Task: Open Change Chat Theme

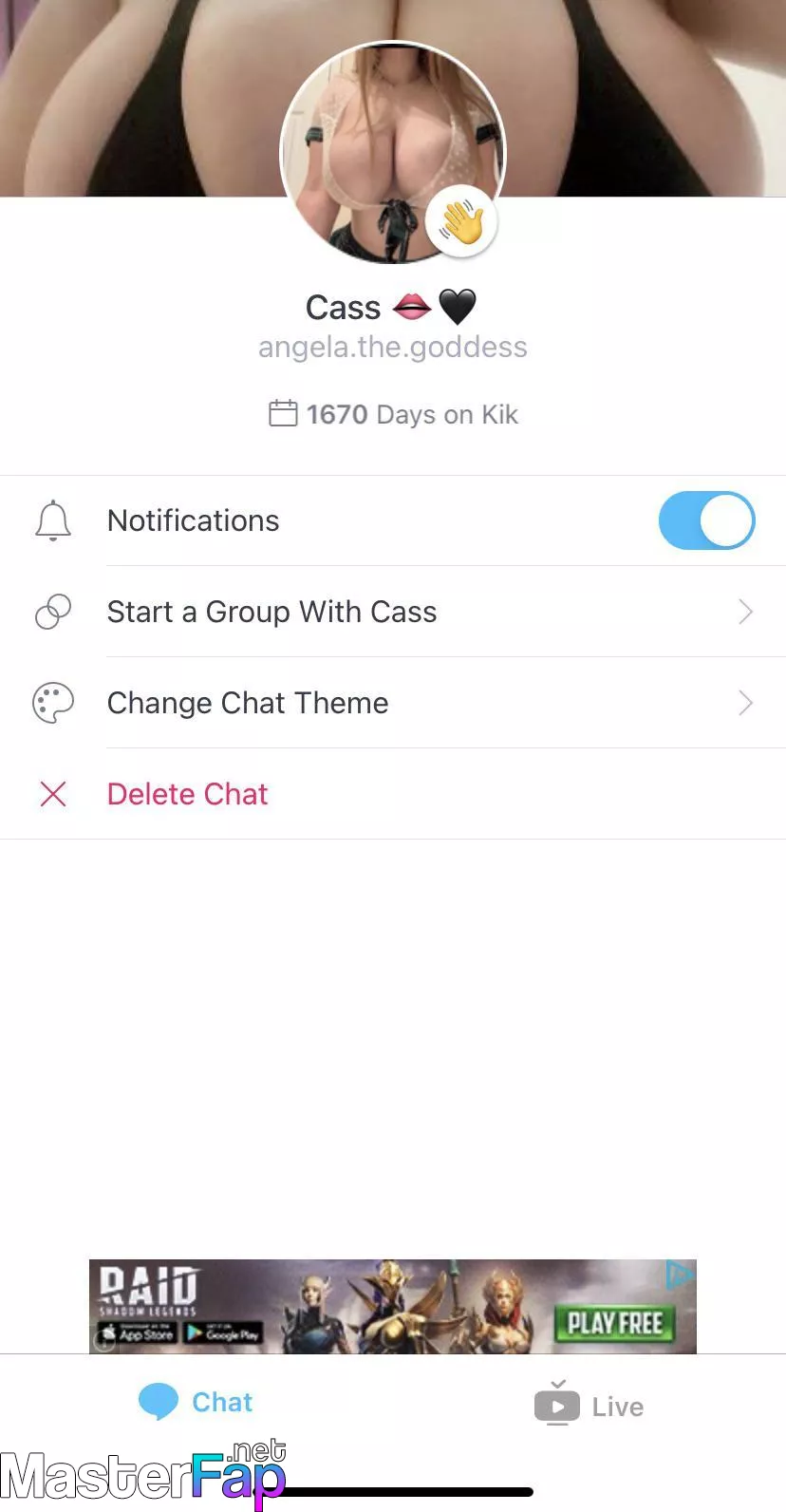Action: (x=393, y=703)
